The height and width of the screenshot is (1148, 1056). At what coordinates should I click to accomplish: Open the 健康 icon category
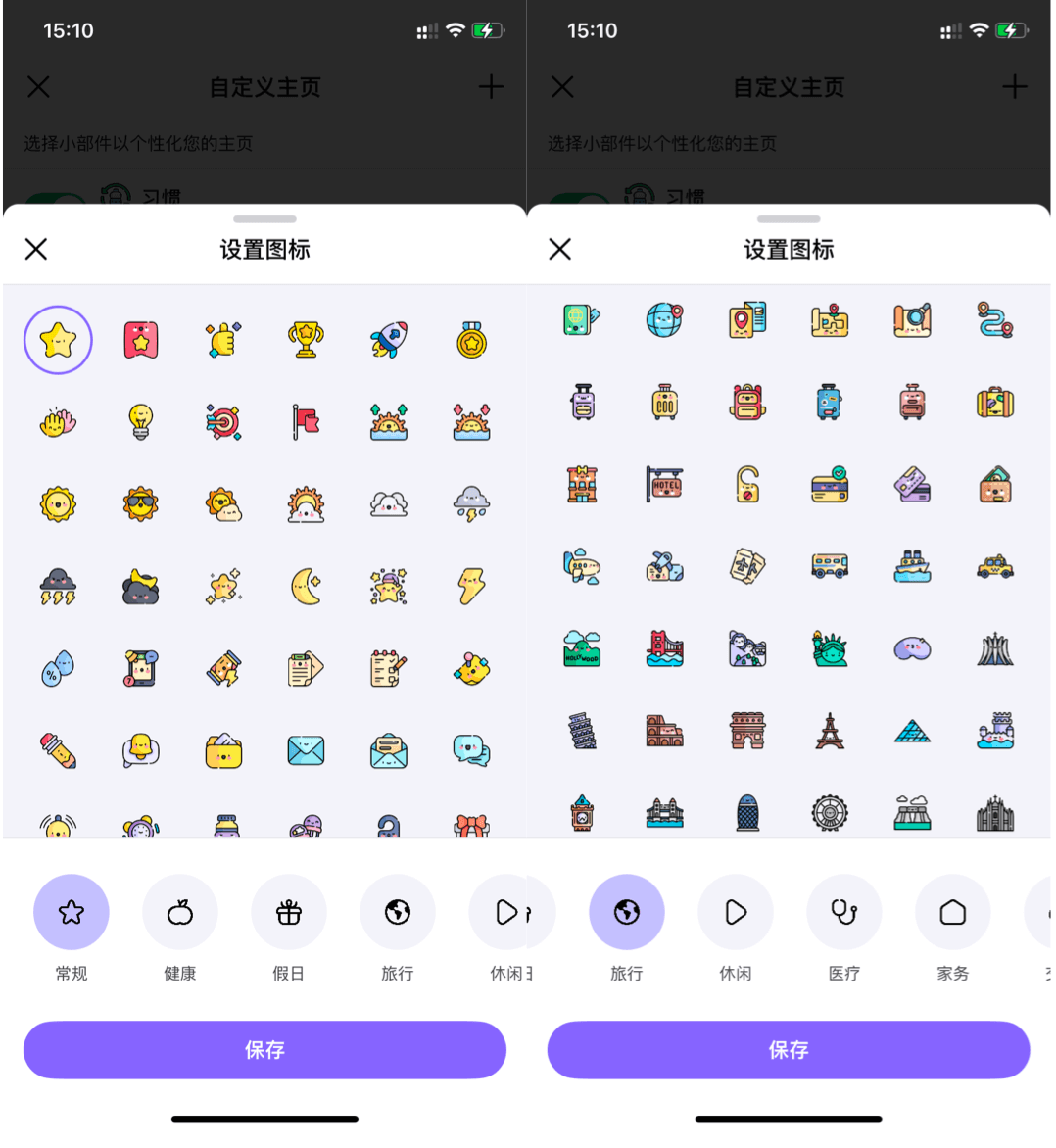[x=180, y=912]
